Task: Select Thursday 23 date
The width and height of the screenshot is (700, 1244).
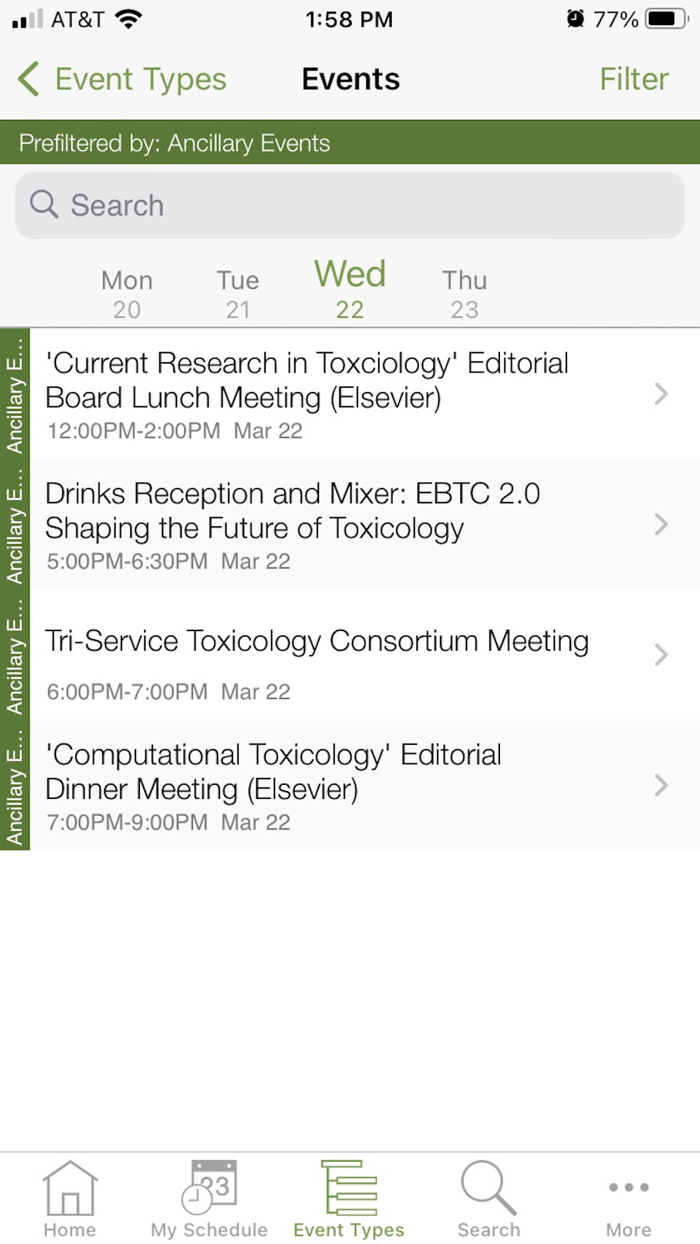Action: (464, 293)
